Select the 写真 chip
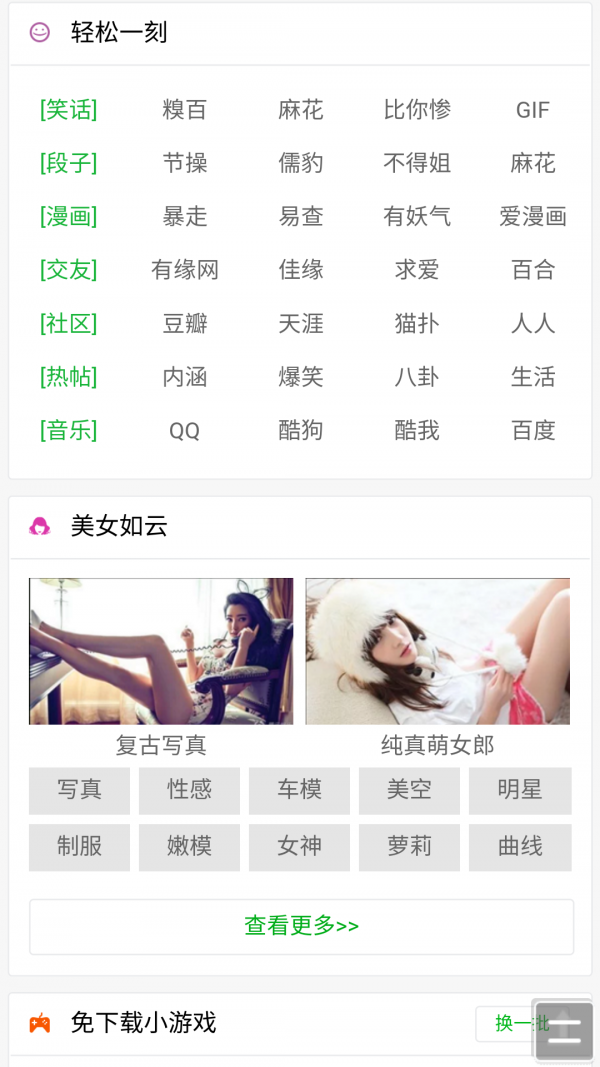This screenshot has width=600, height=1067. point(79,790)
